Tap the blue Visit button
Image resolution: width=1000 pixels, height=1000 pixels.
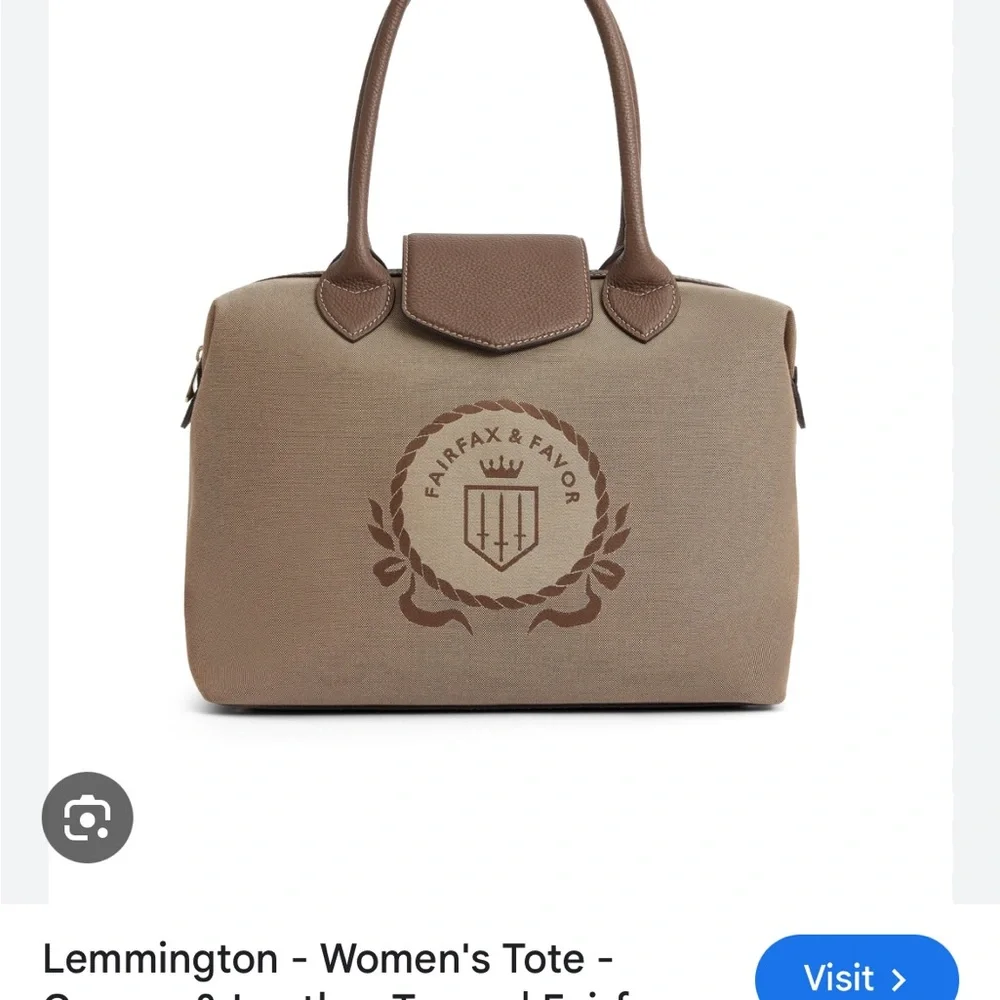click(856, 974)
